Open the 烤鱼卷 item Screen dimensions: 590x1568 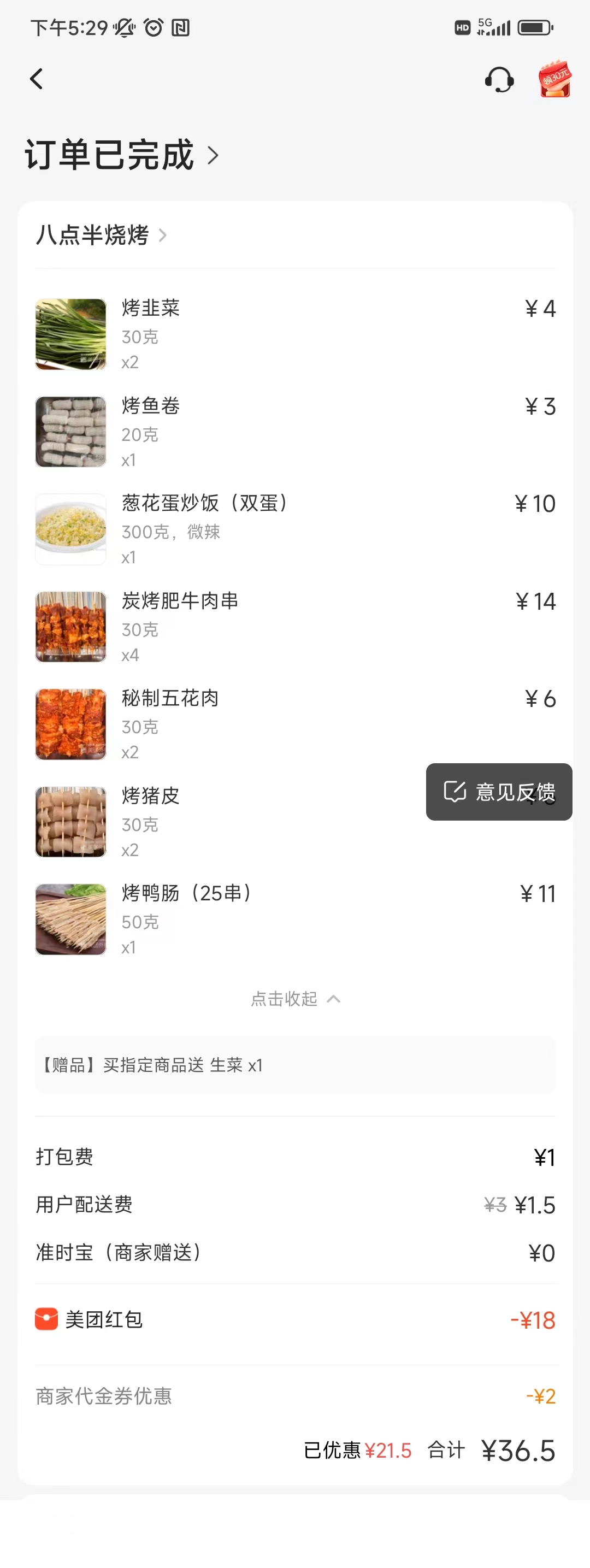pyautogui.click(x=150, y=406)
